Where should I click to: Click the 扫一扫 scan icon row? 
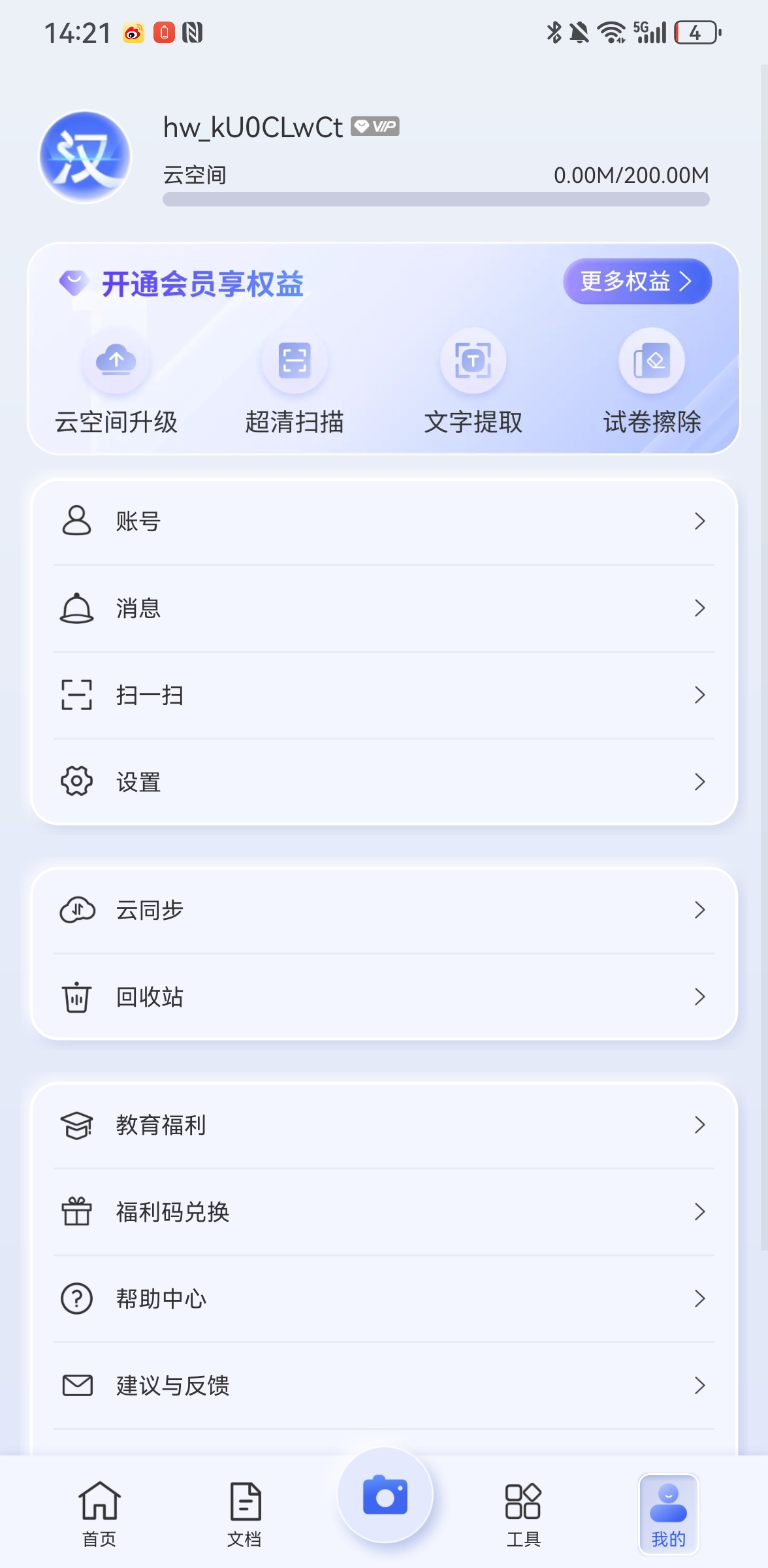tap(384, 694)
